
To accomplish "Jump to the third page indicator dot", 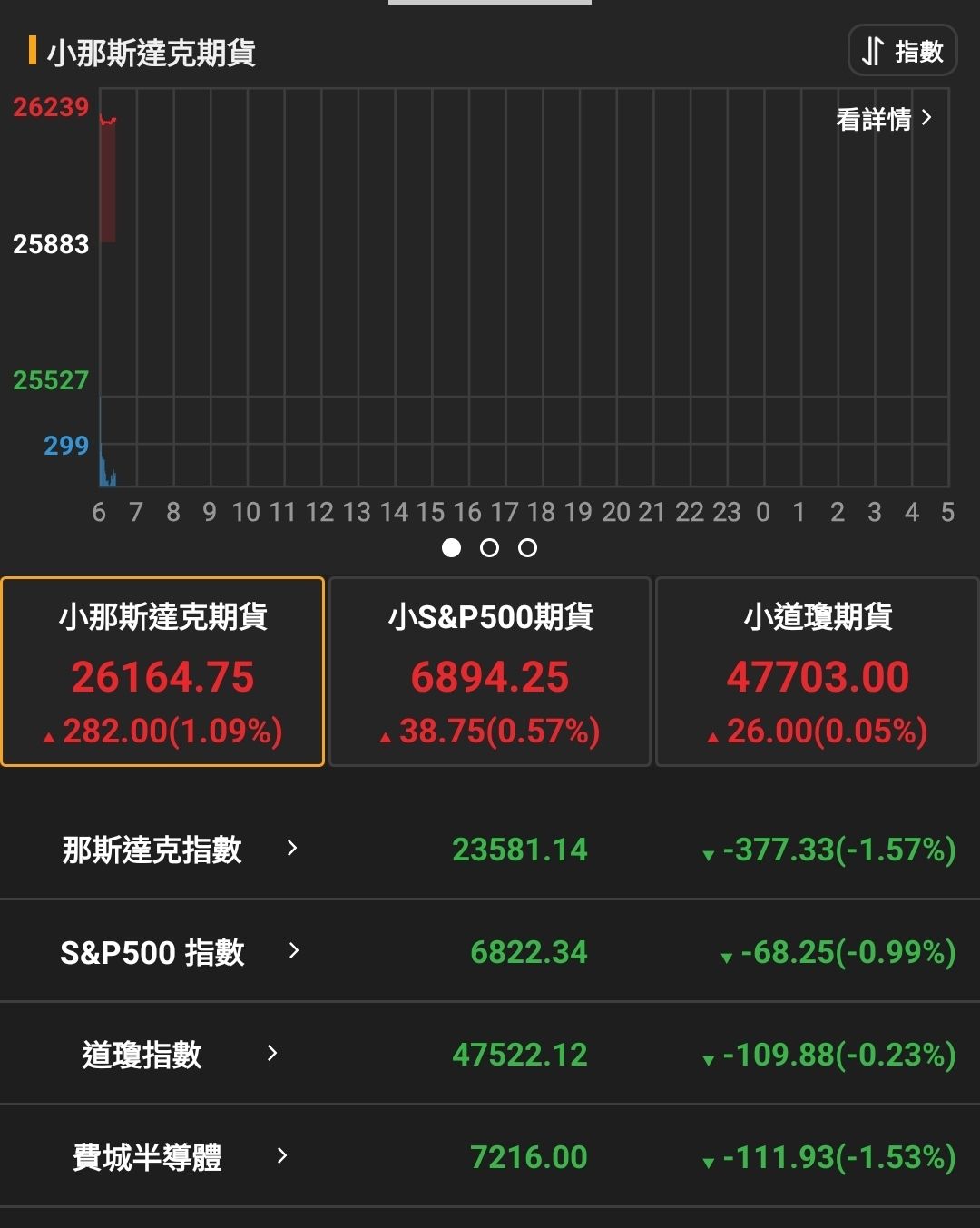I will tap(527, 547).
